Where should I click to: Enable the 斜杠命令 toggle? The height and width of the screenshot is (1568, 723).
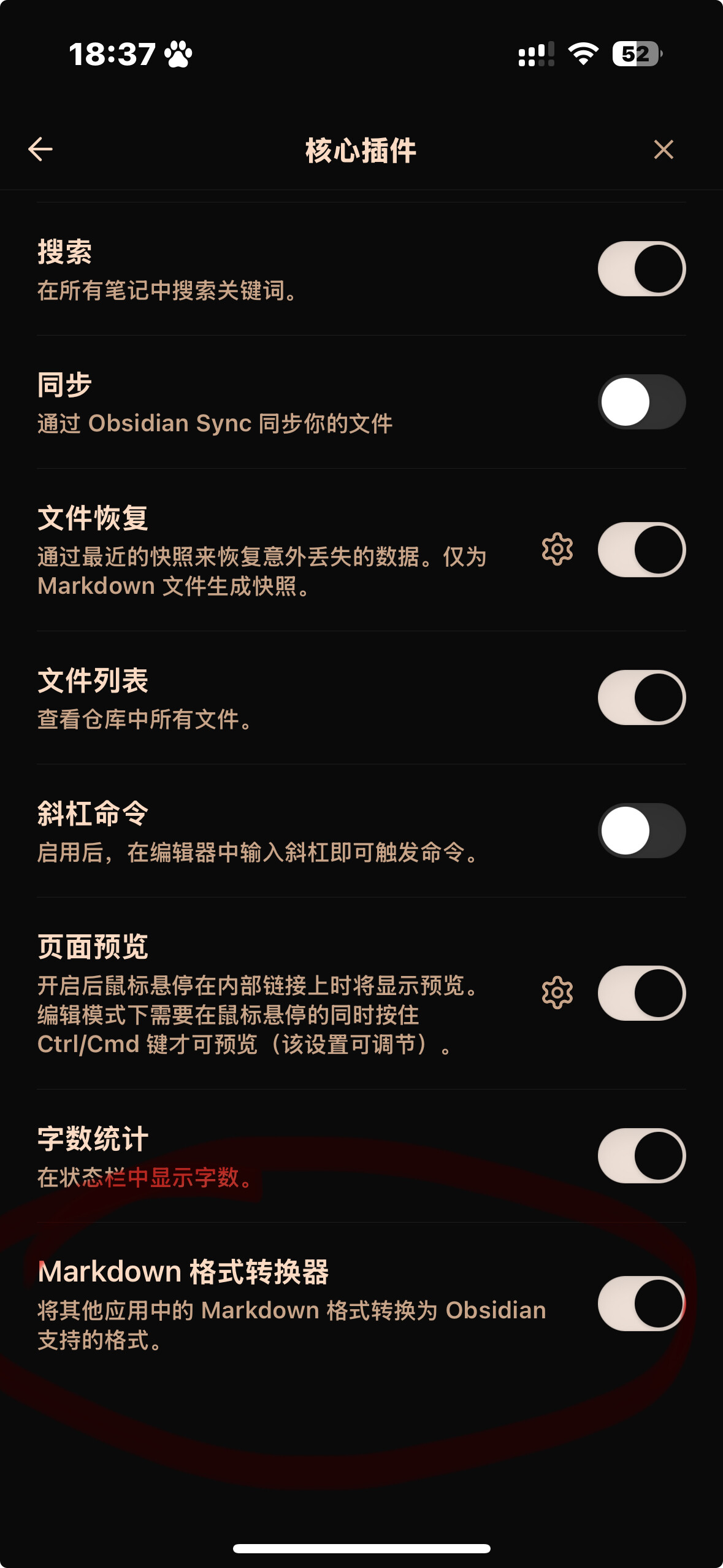tap(641, 831)
